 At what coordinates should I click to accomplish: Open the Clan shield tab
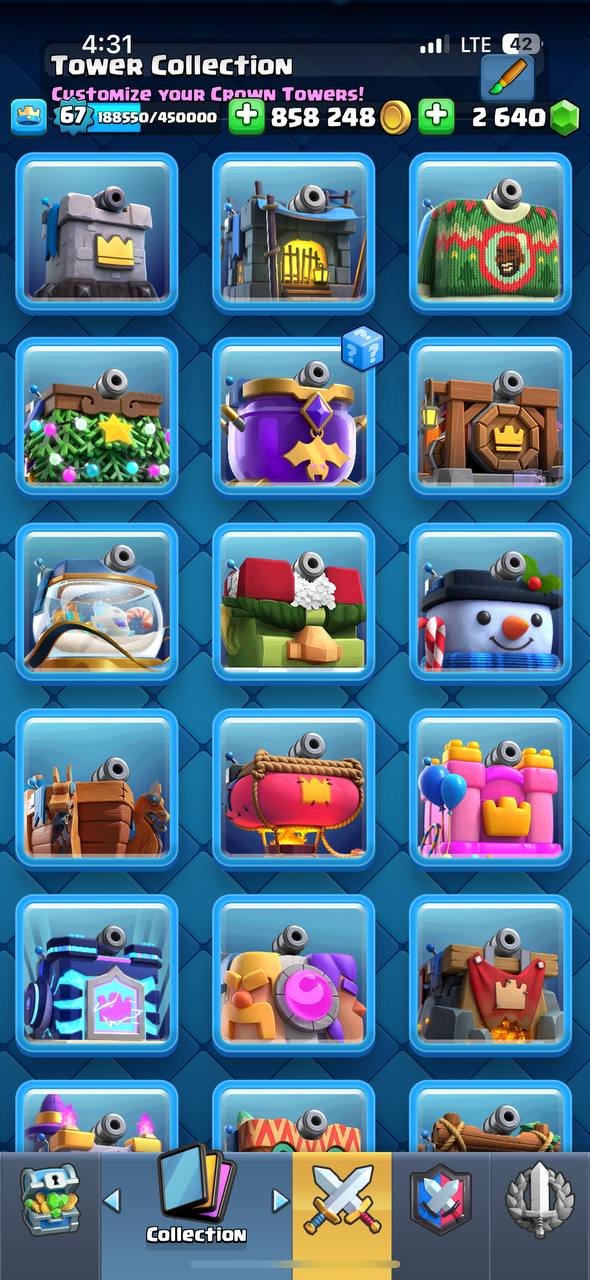coord(440,1199)
